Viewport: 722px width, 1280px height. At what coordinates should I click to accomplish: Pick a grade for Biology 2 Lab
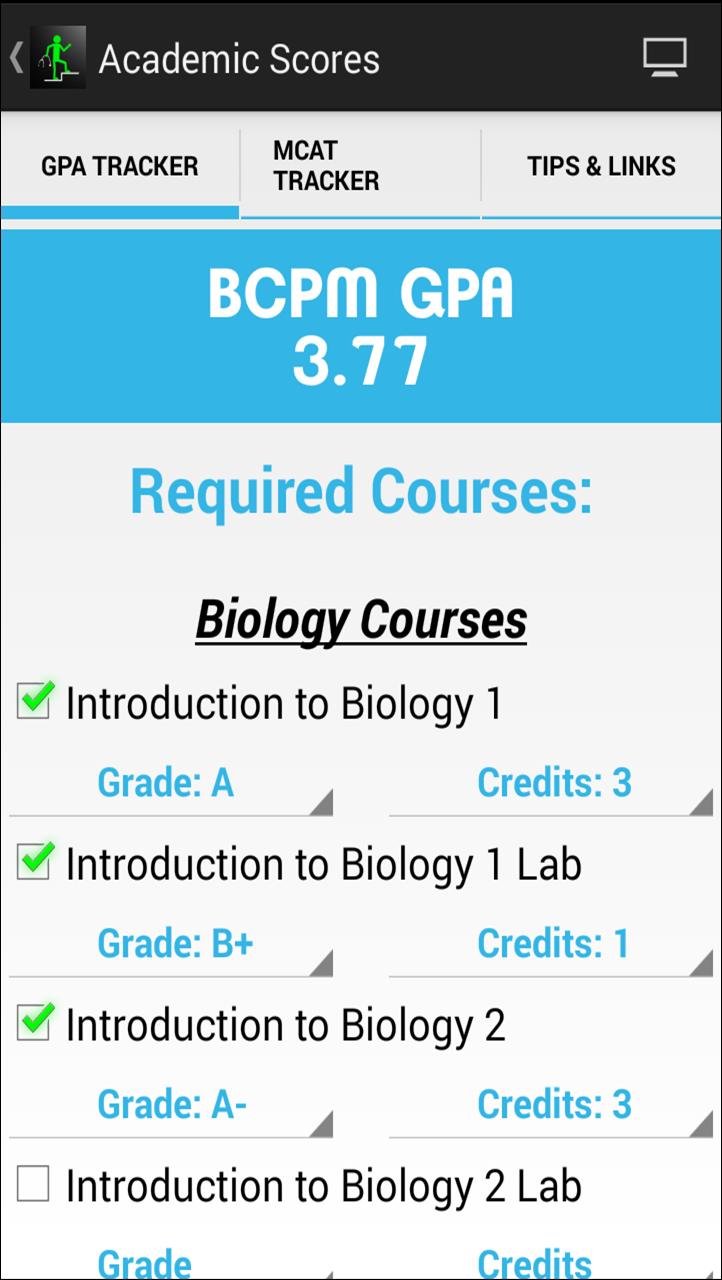click(170, 1260)
